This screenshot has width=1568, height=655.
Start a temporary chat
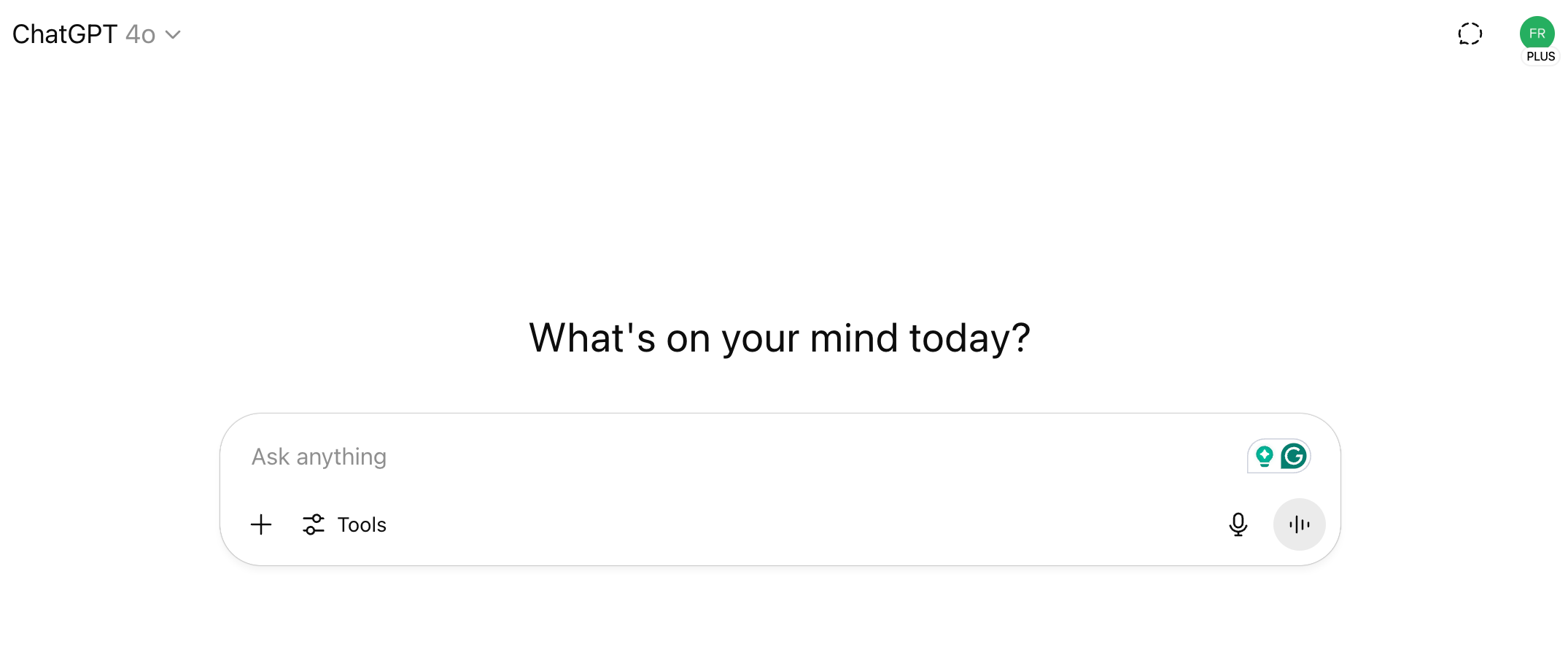click(1470, 34)
